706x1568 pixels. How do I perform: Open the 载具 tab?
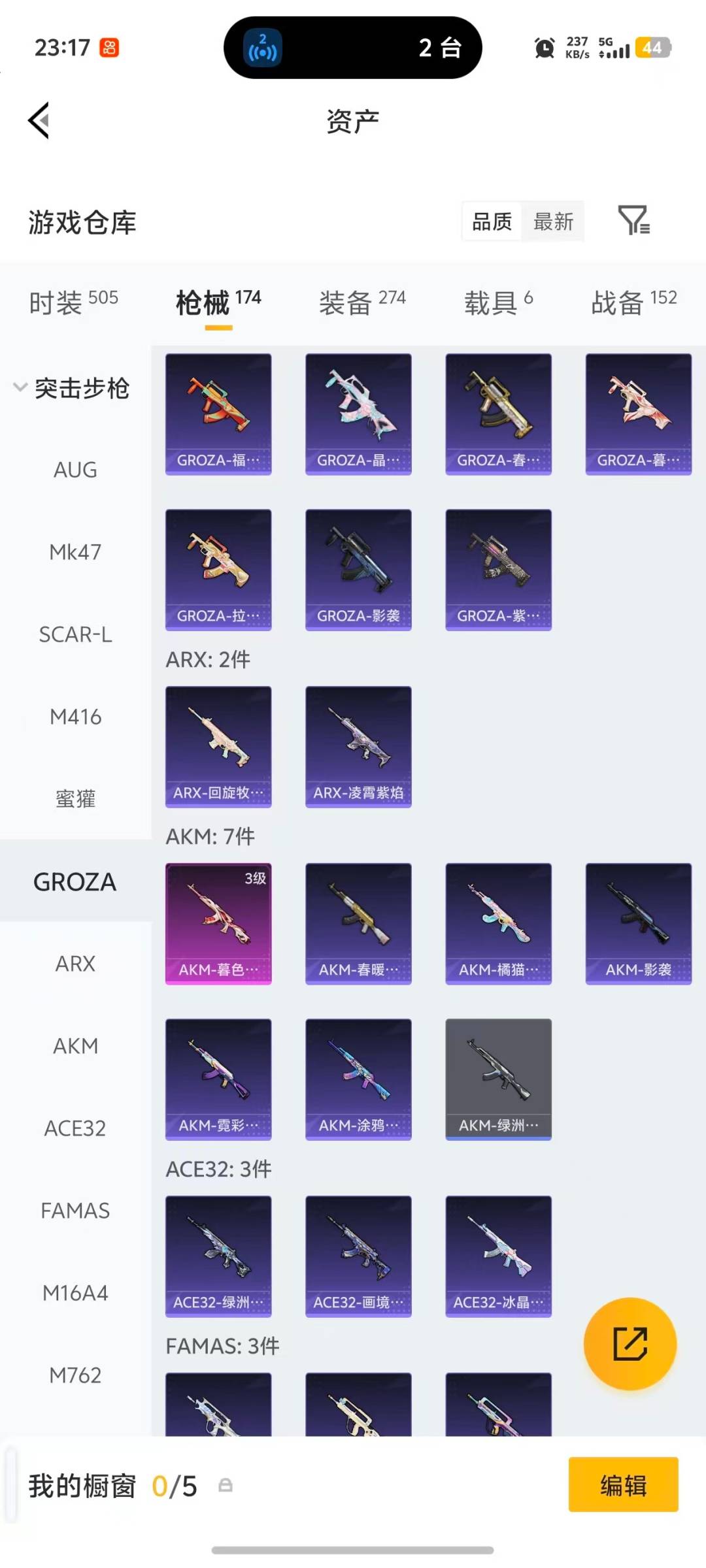pos(499,299)
